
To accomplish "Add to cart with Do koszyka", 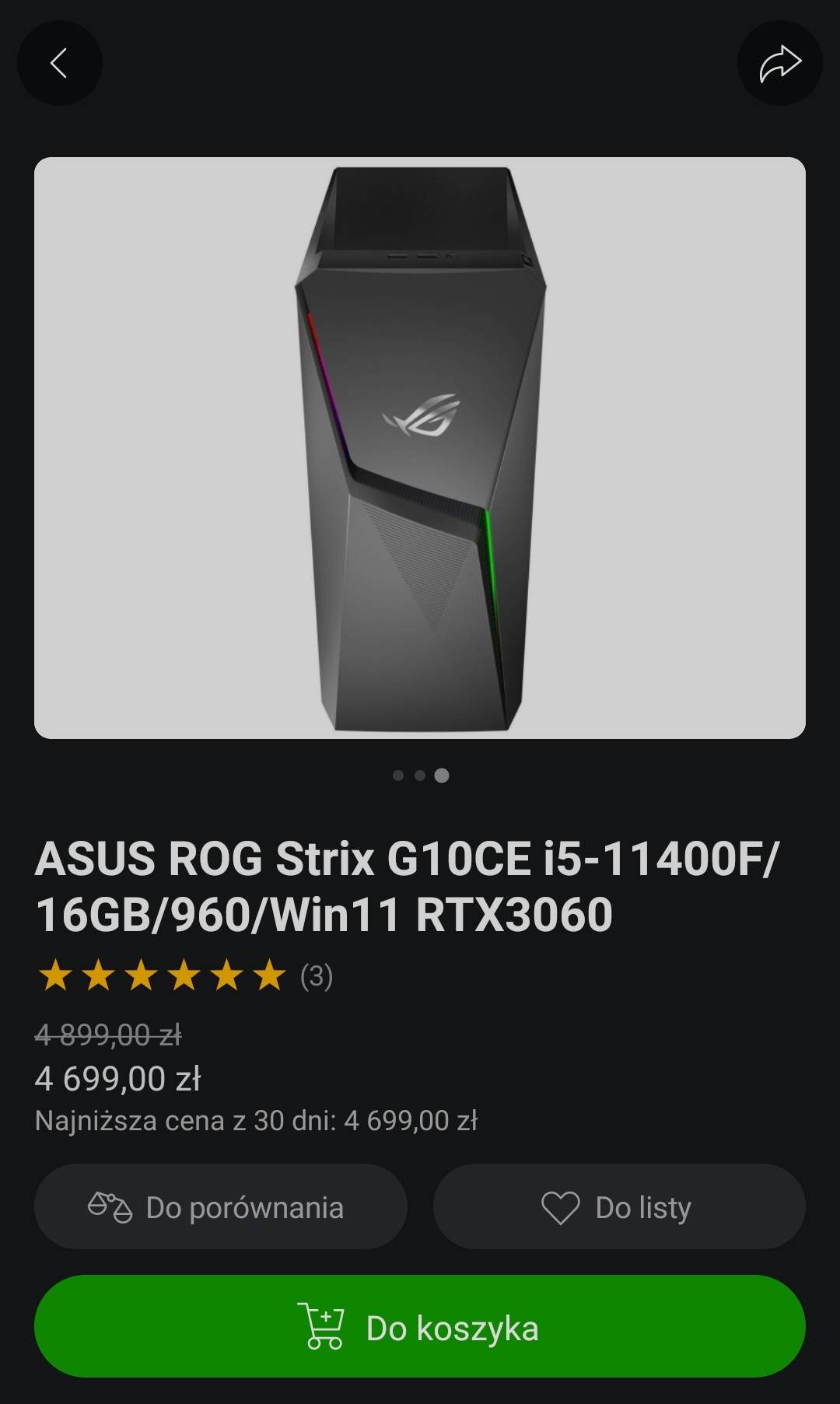I will coord(420,1326).
